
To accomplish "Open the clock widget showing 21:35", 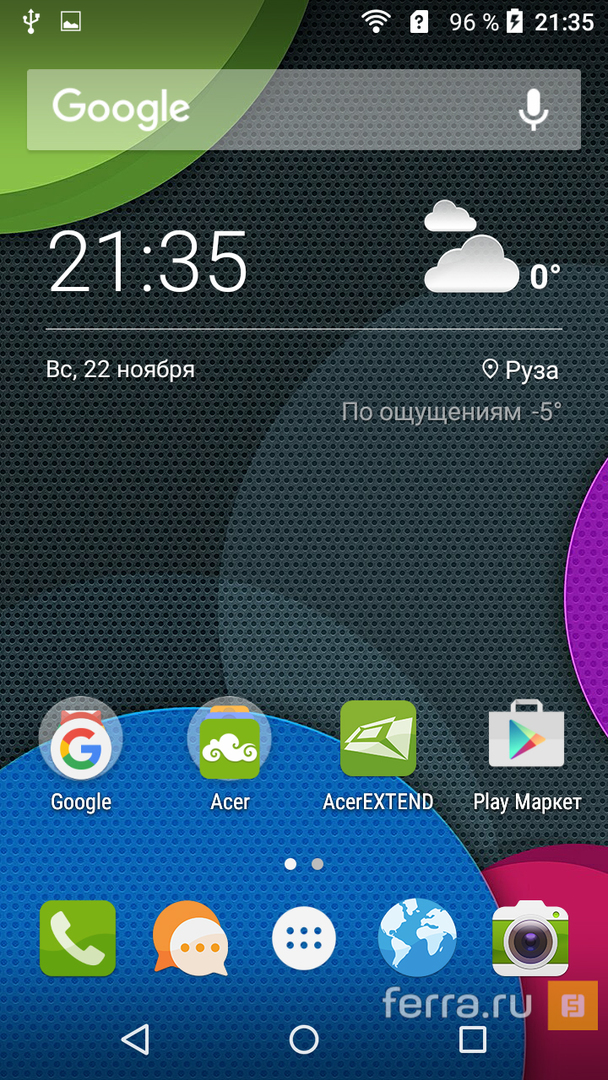I will pyautogui.click(x=148, y=262).
